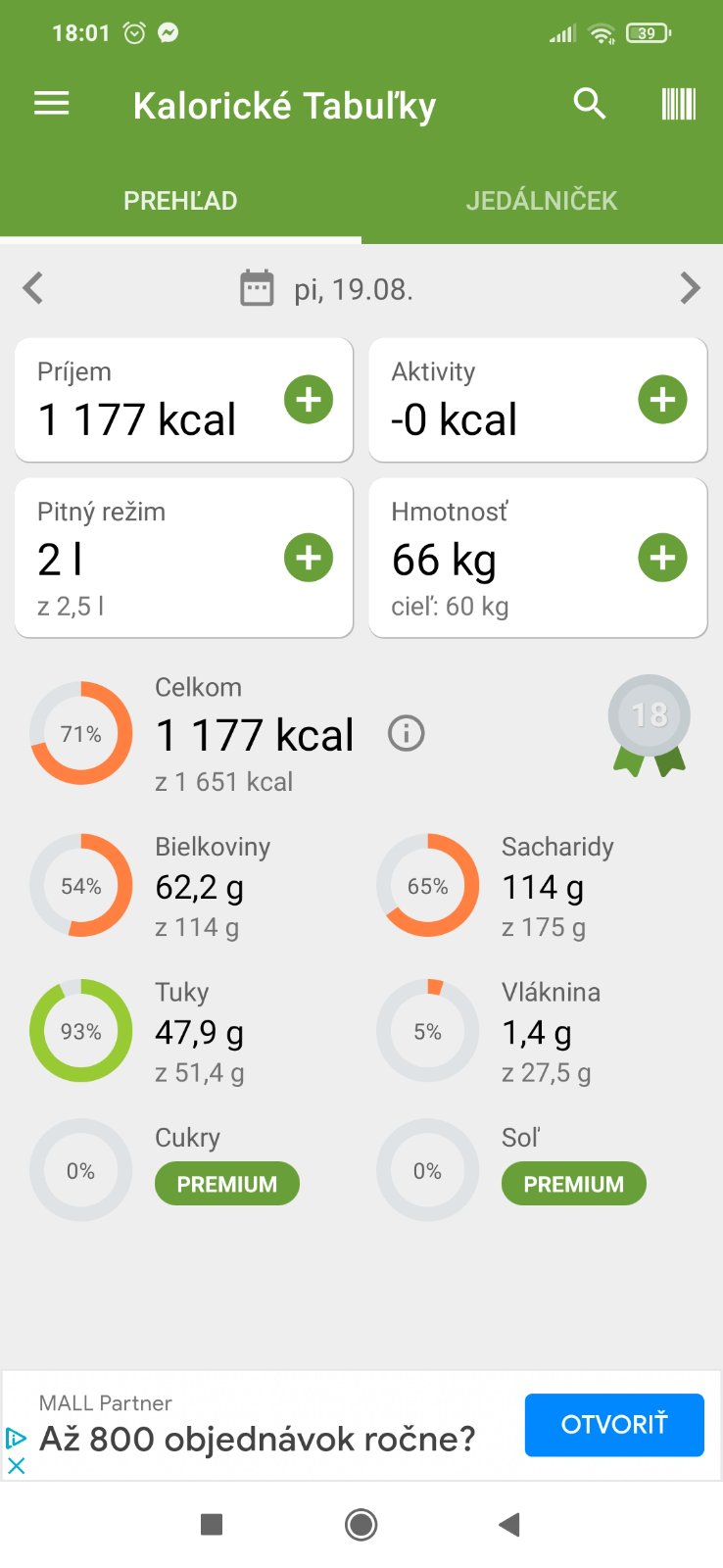723x1568 pixels.
Task: Go to the previous day
Action: (33, 288)
